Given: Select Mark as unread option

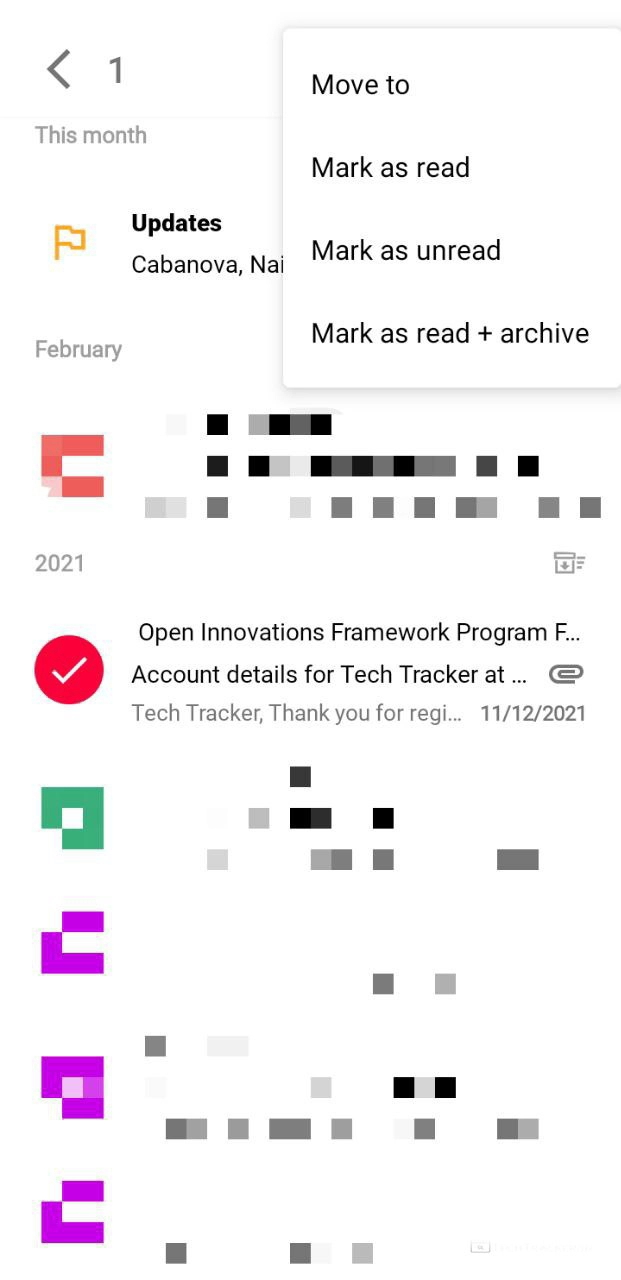Looking at the screenshot, I should (405, 251).
